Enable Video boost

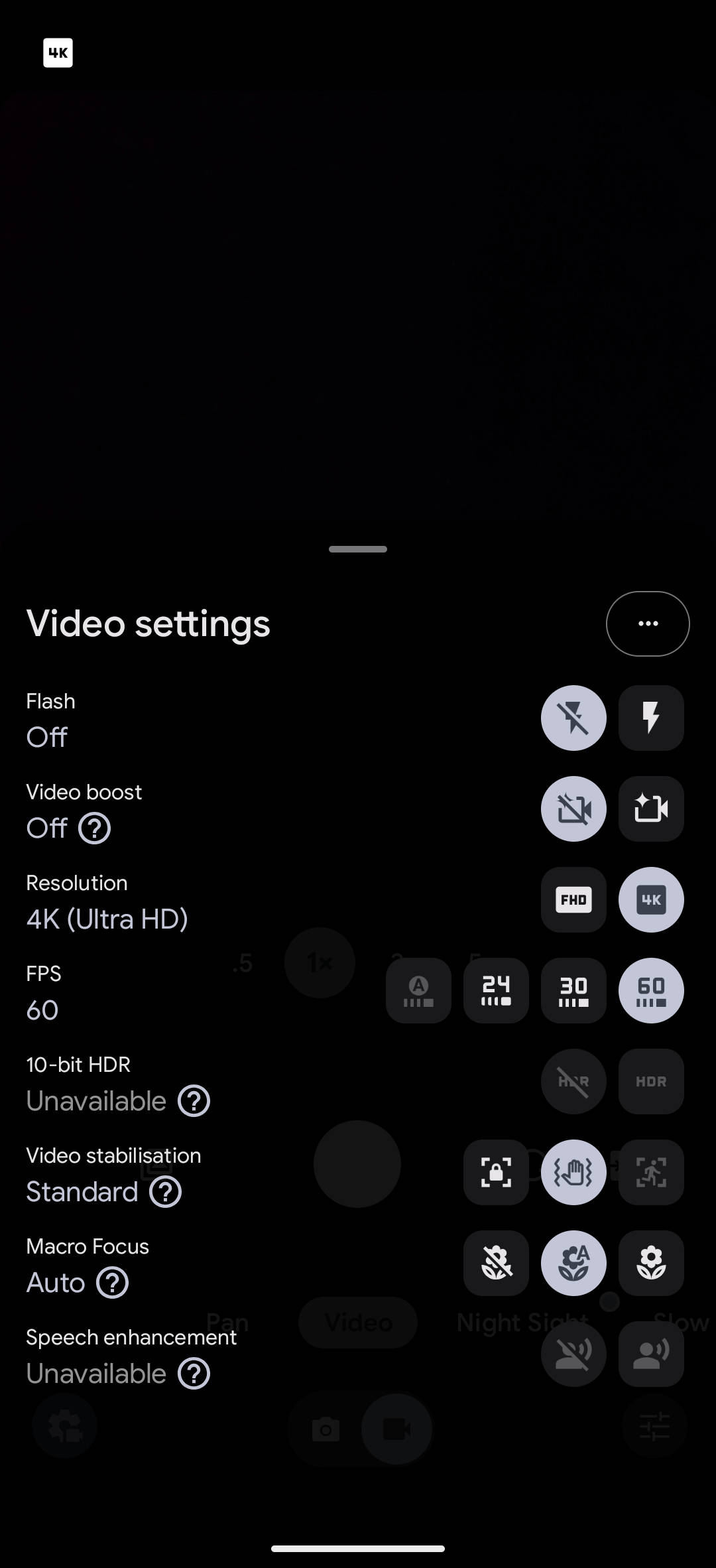[651, 809]
